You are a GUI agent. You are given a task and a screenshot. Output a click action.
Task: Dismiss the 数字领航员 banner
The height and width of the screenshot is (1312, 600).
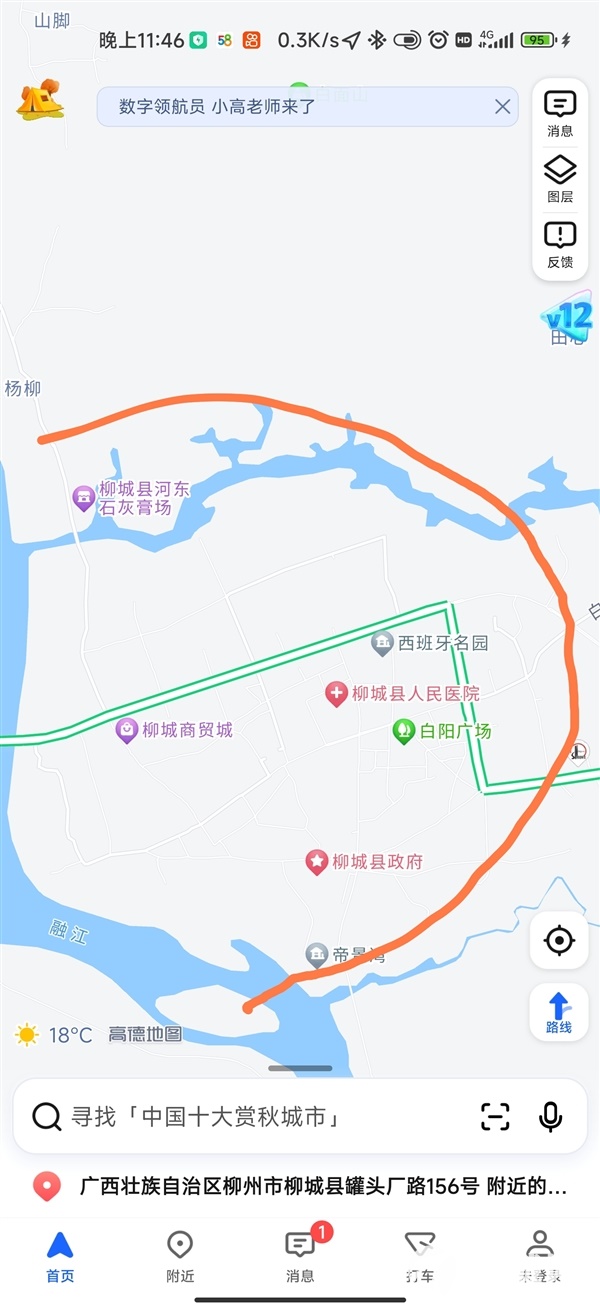click(x=503, y=106)
